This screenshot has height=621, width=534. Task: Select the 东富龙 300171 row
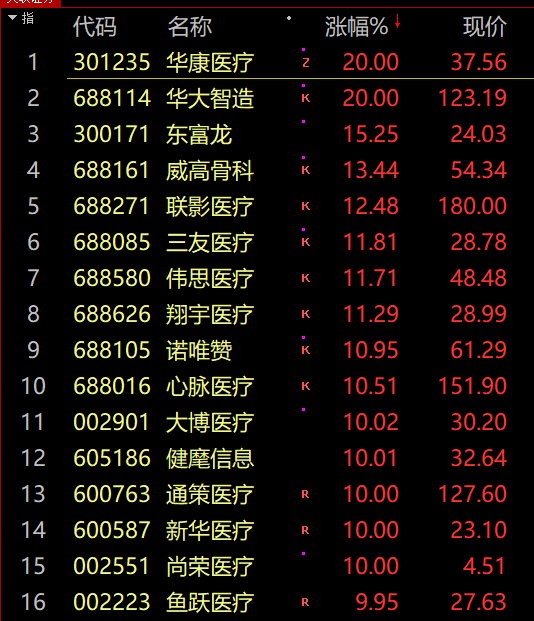[x=267, y=134]
